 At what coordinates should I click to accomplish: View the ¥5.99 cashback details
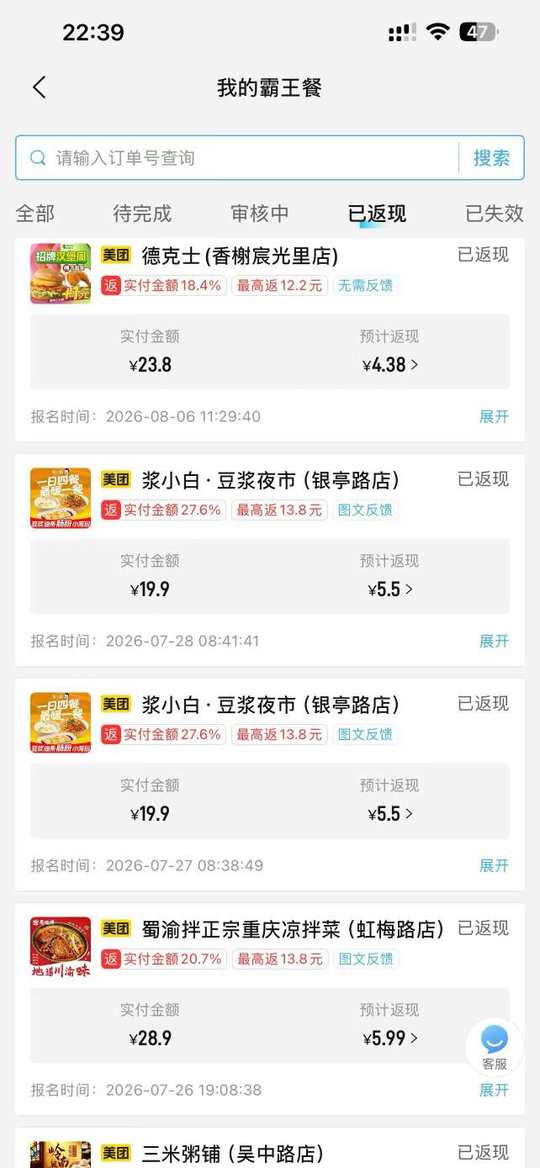pos(390,1038)
